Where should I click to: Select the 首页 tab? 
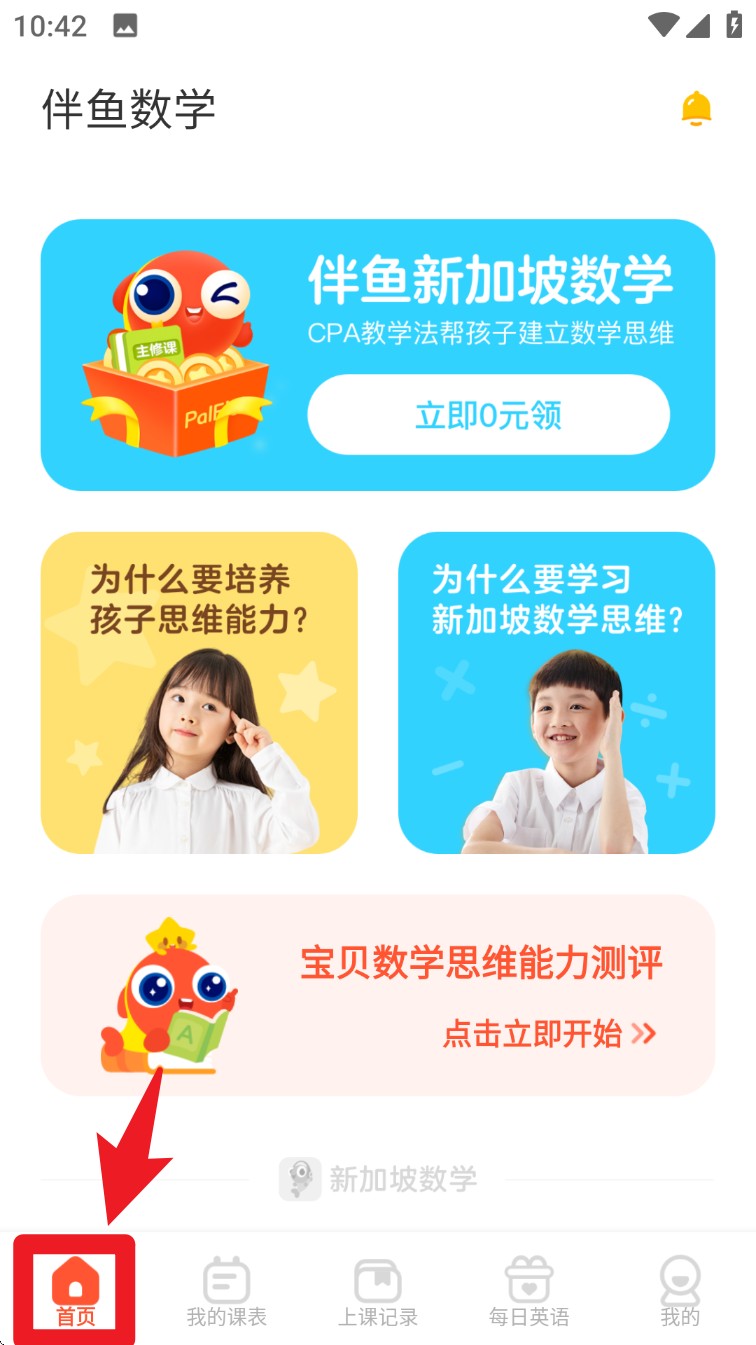[x=75, y=1292]
